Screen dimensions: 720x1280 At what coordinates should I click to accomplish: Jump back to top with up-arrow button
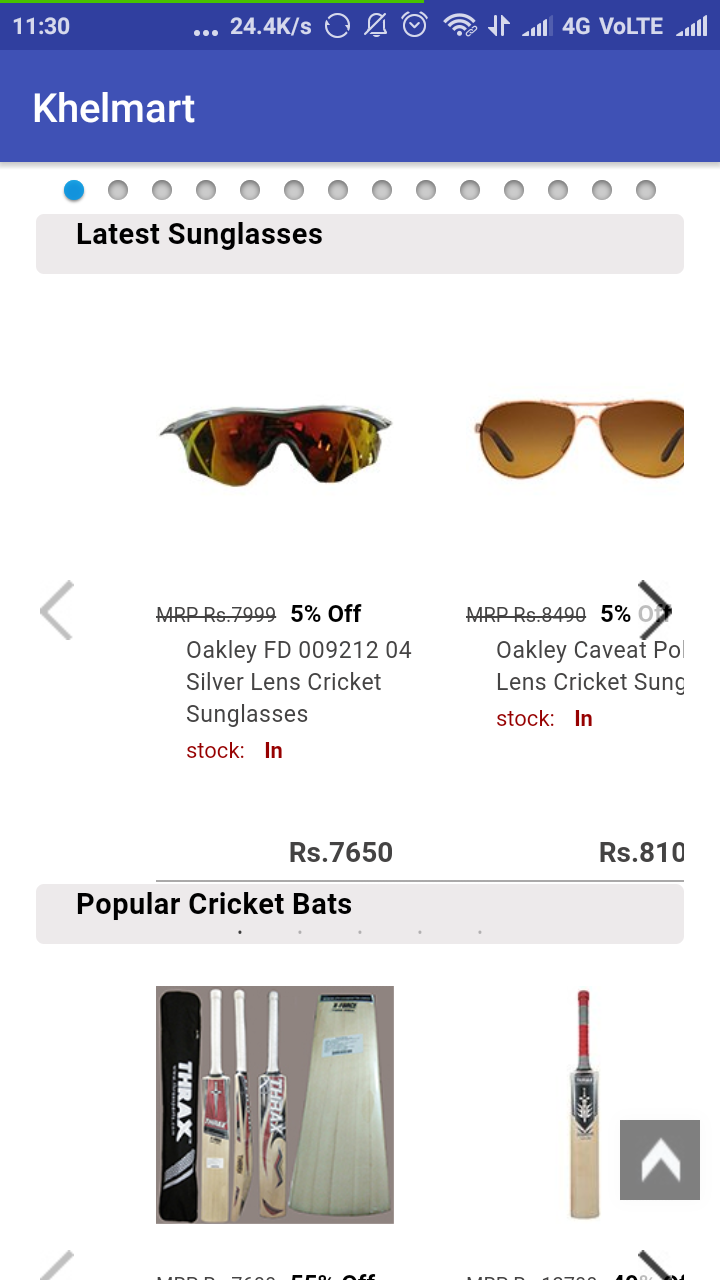660,1160
